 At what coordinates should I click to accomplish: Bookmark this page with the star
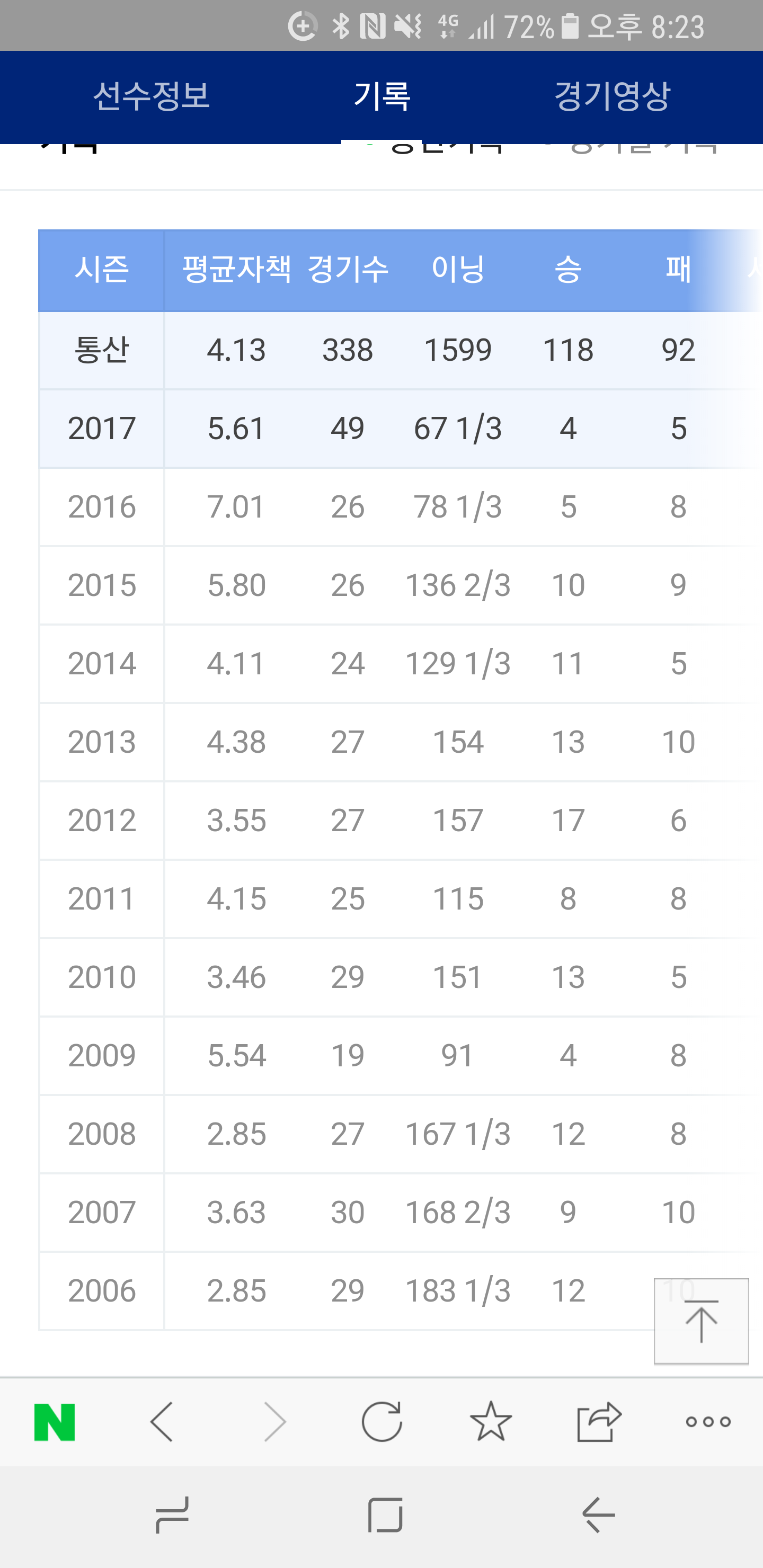(x=491, y=1422)
